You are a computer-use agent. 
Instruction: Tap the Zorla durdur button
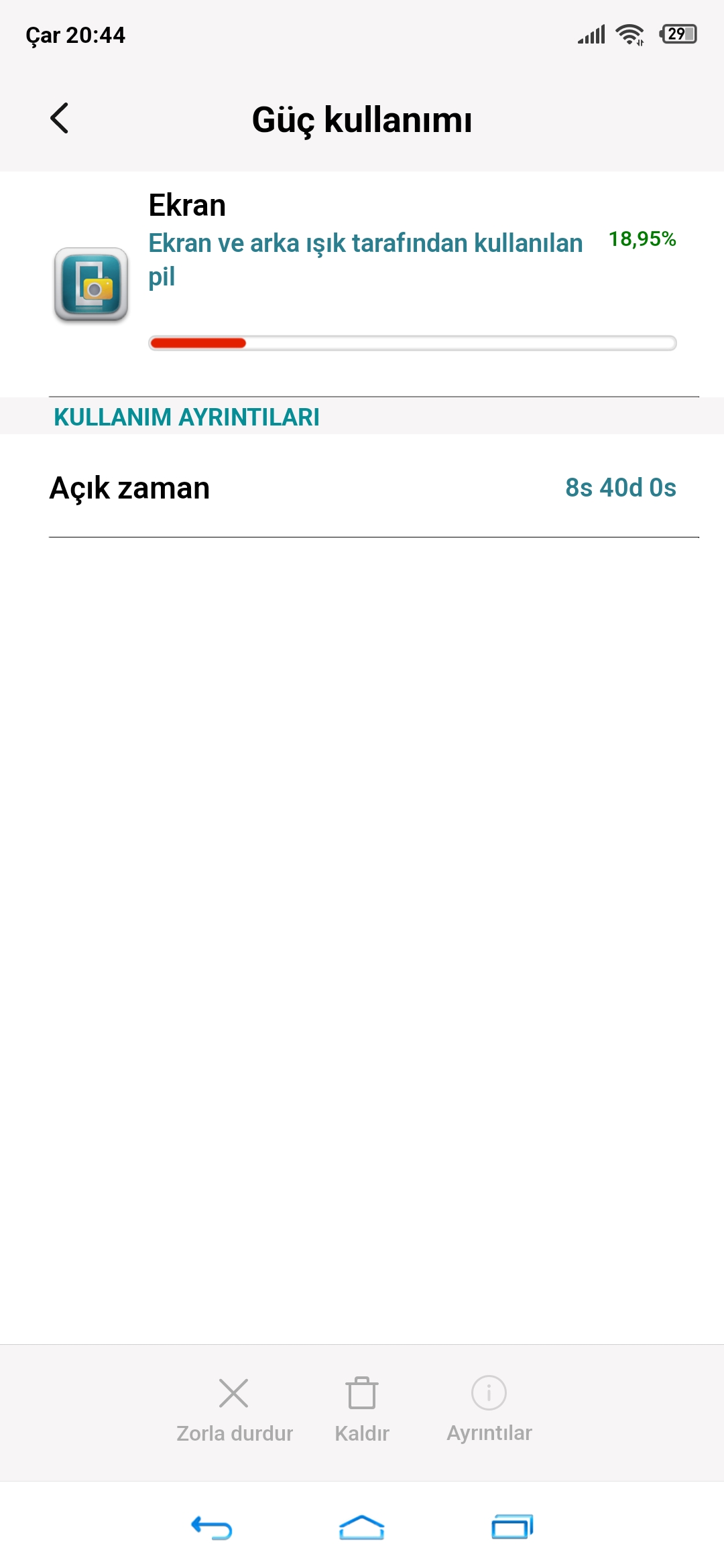click(234, 1410)
